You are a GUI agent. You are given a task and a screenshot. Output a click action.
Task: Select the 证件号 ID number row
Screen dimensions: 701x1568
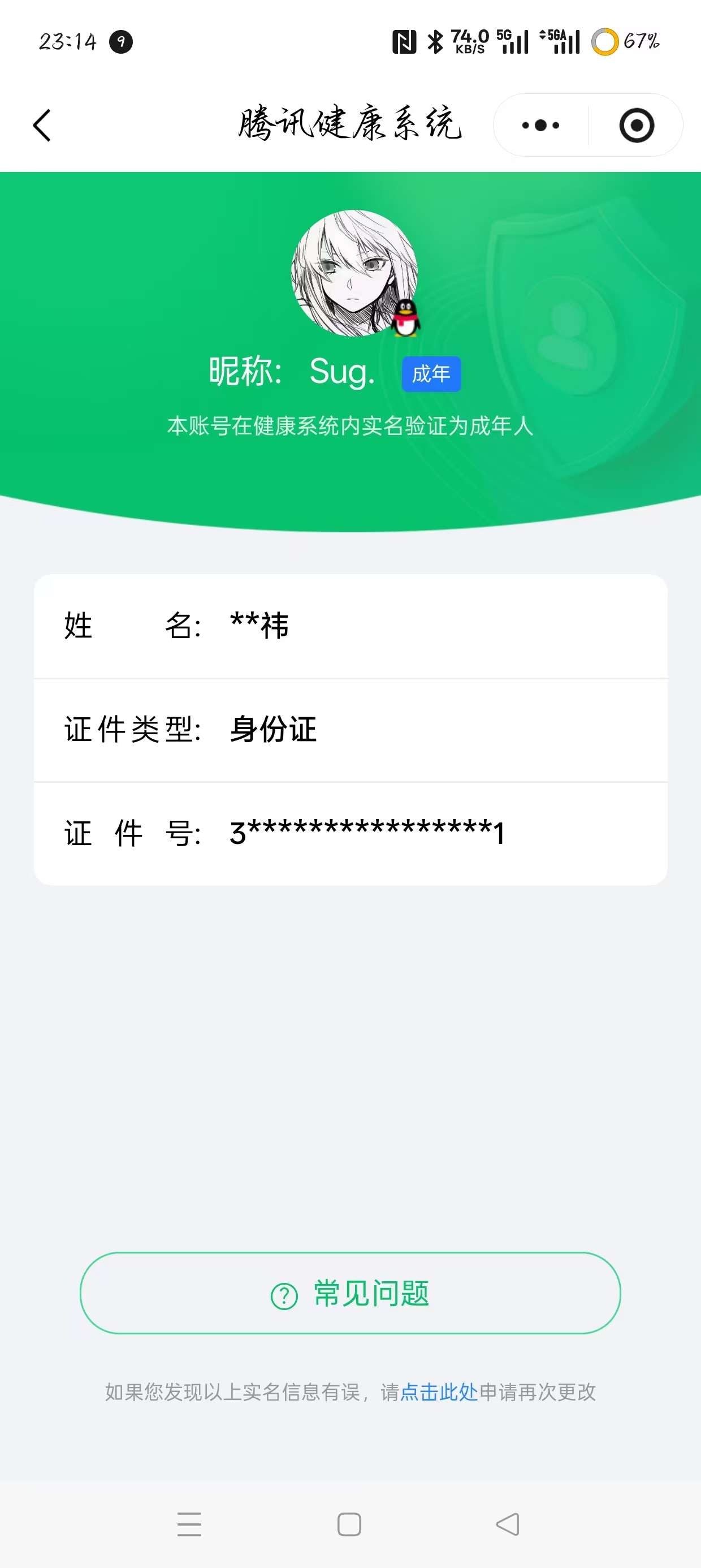pyautogui.click(x=350, y=834)
